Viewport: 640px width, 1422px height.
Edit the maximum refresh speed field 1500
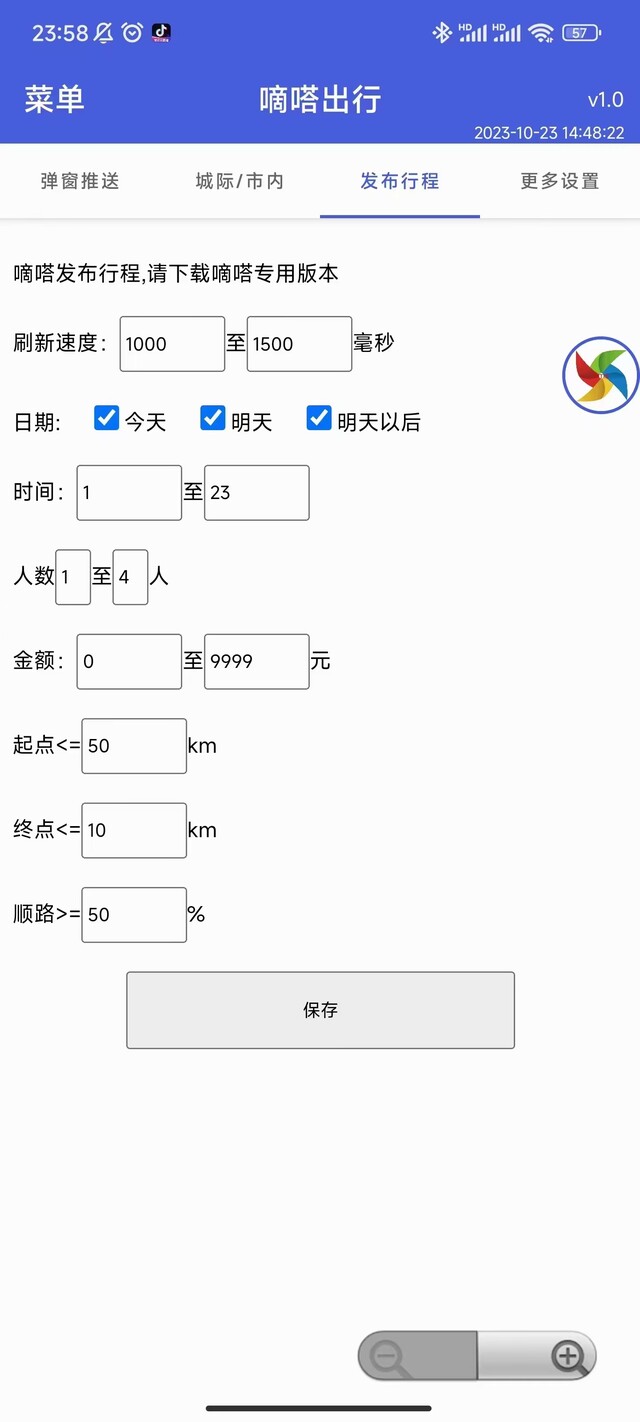click(x=299, y=344)
